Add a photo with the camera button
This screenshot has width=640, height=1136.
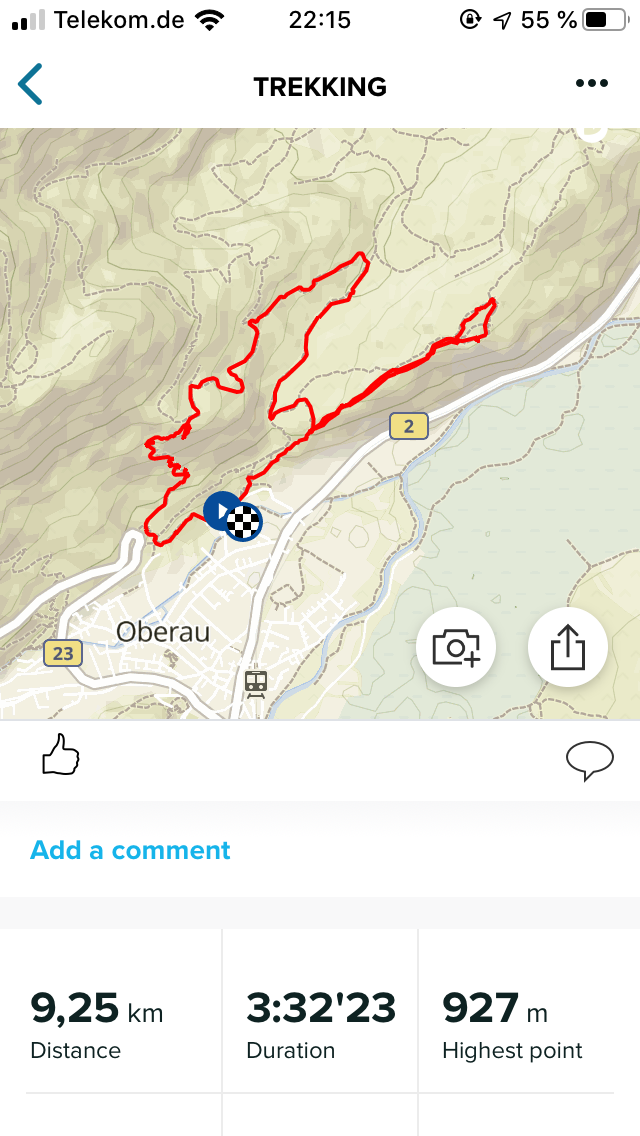(456, 647)
